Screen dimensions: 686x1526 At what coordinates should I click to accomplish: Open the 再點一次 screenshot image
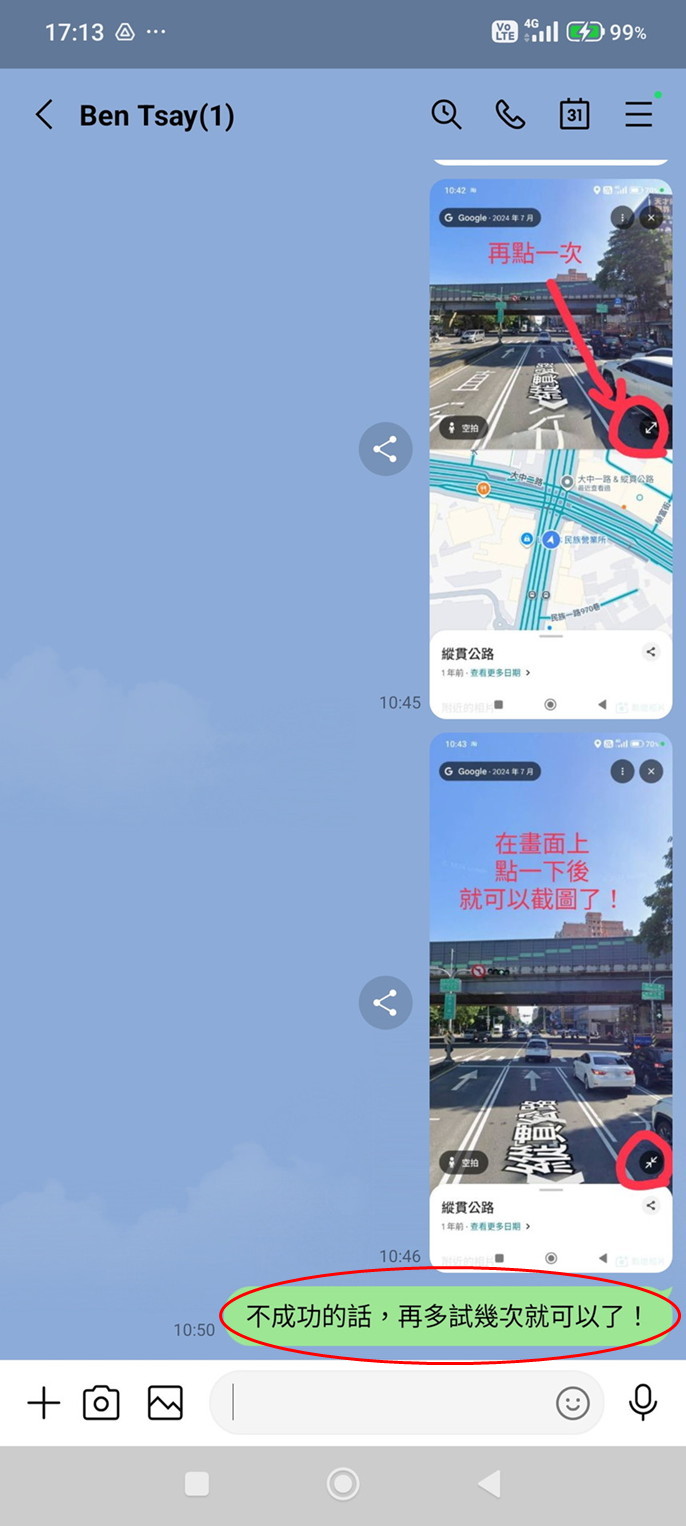click(x=550, y=448)
